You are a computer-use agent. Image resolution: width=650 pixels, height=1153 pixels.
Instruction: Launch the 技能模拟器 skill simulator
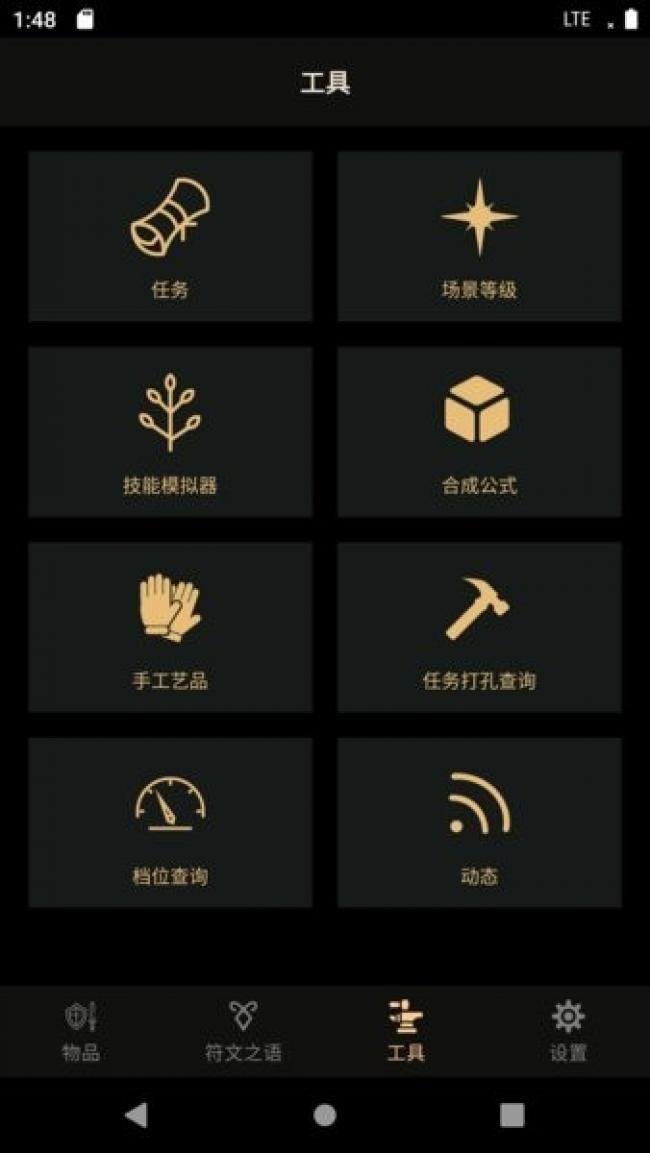click(x=170, y=431)
